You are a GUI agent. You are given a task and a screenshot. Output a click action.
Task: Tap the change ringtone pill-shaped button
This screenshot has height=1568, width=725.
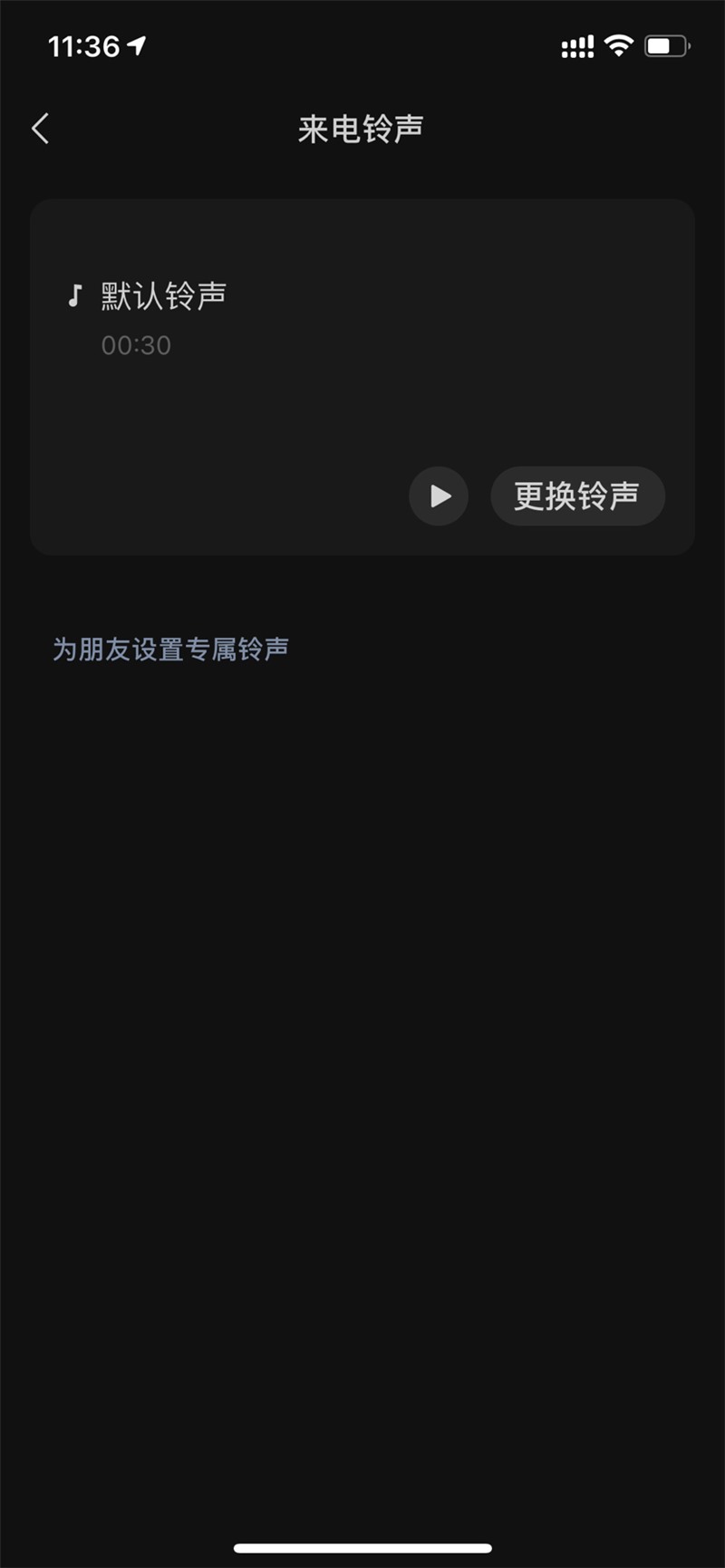coord(577,495)
